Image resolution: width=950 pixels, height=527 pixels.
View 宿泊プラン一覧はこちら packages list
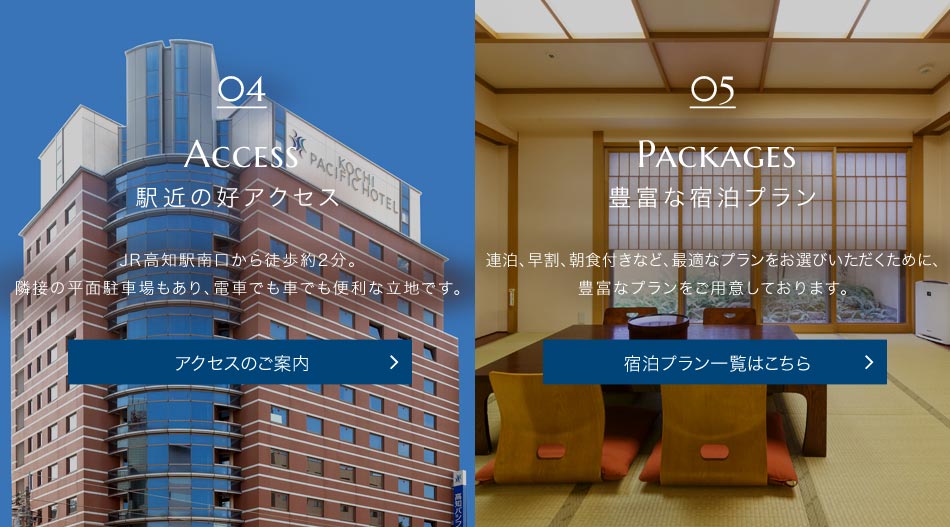pos(714,363)
